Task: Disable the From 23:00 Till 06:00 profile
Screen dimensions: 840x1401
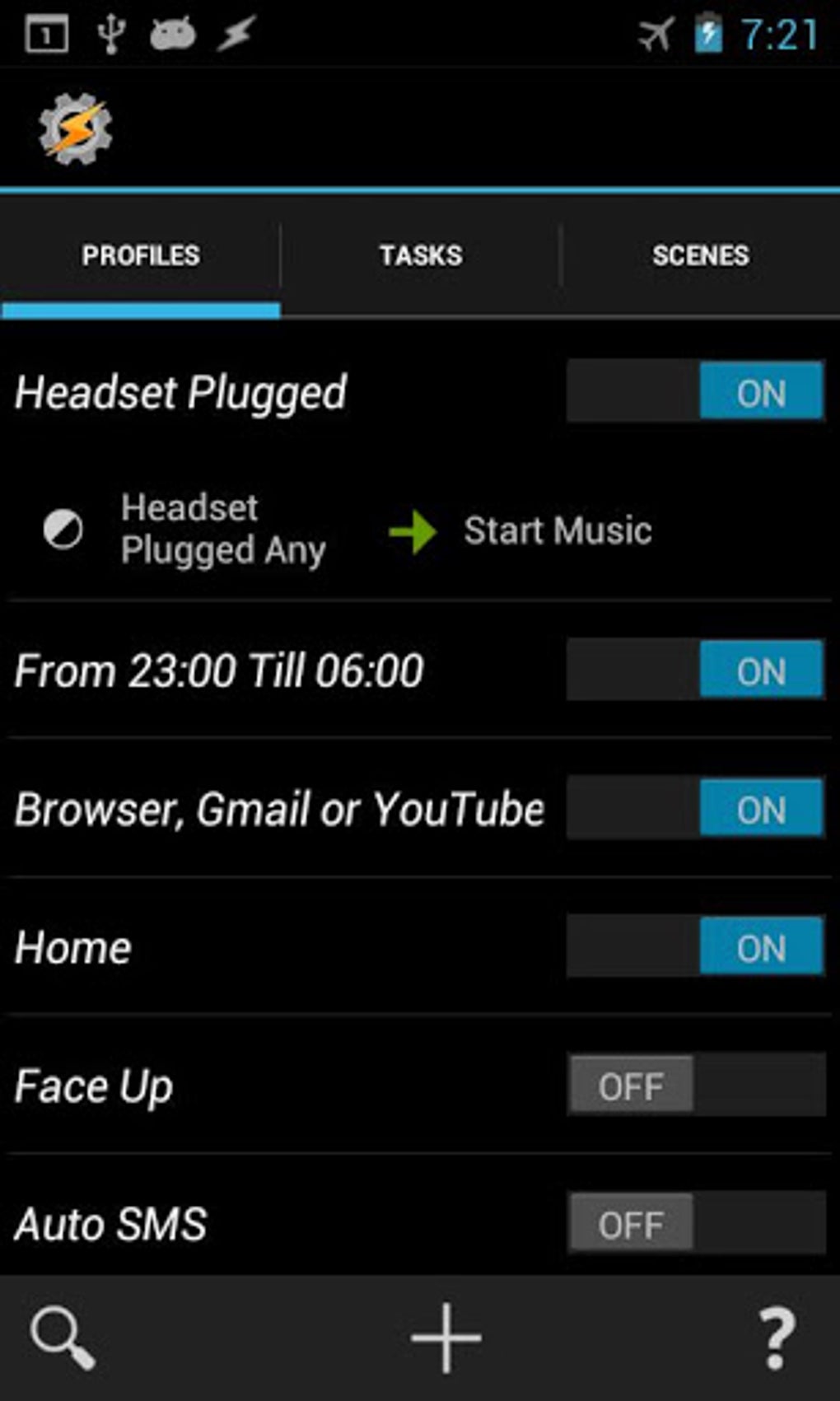Action: point(696,670)
